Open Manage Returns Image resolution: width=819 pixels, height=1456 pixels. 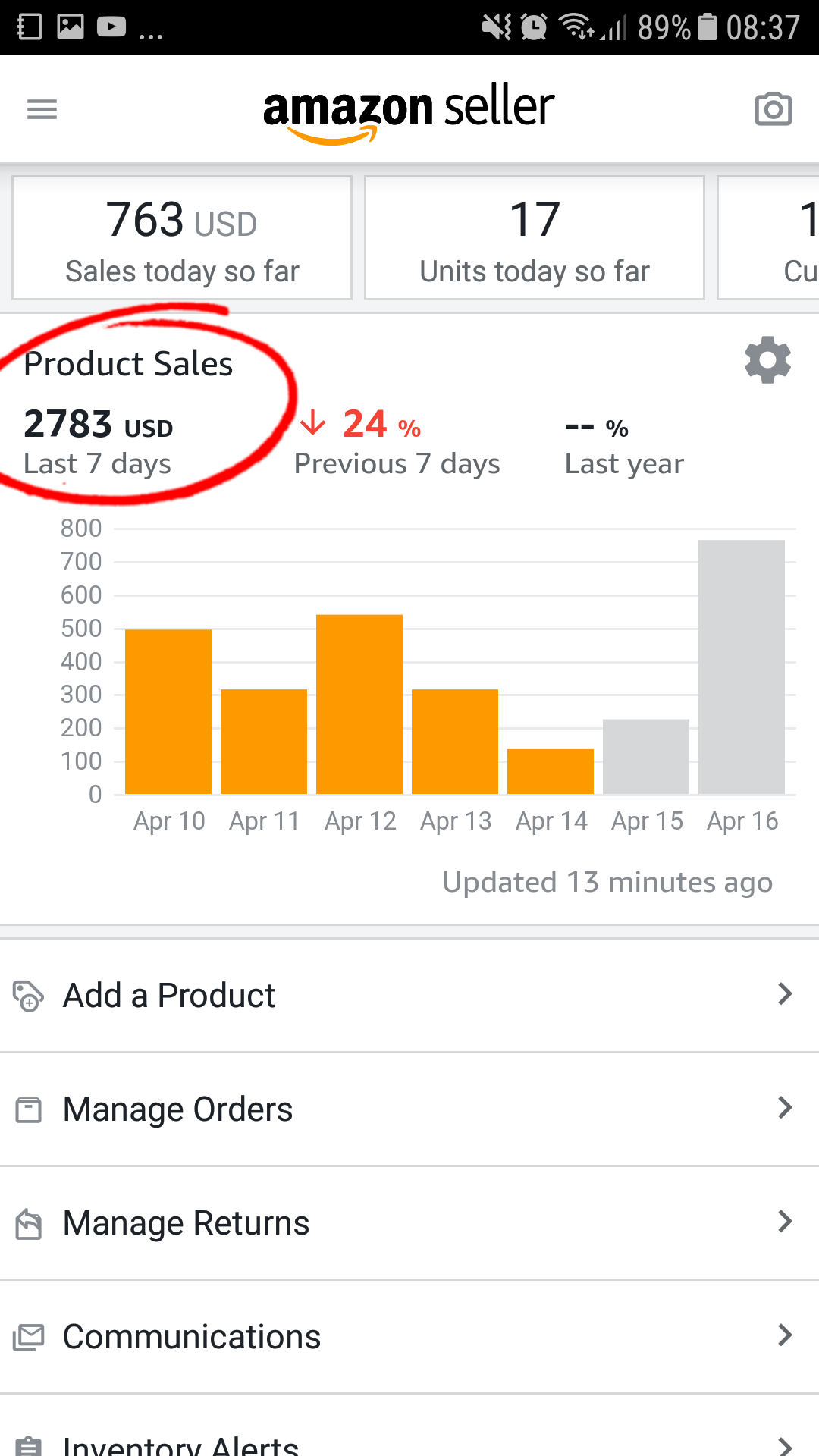[409, 1222]
